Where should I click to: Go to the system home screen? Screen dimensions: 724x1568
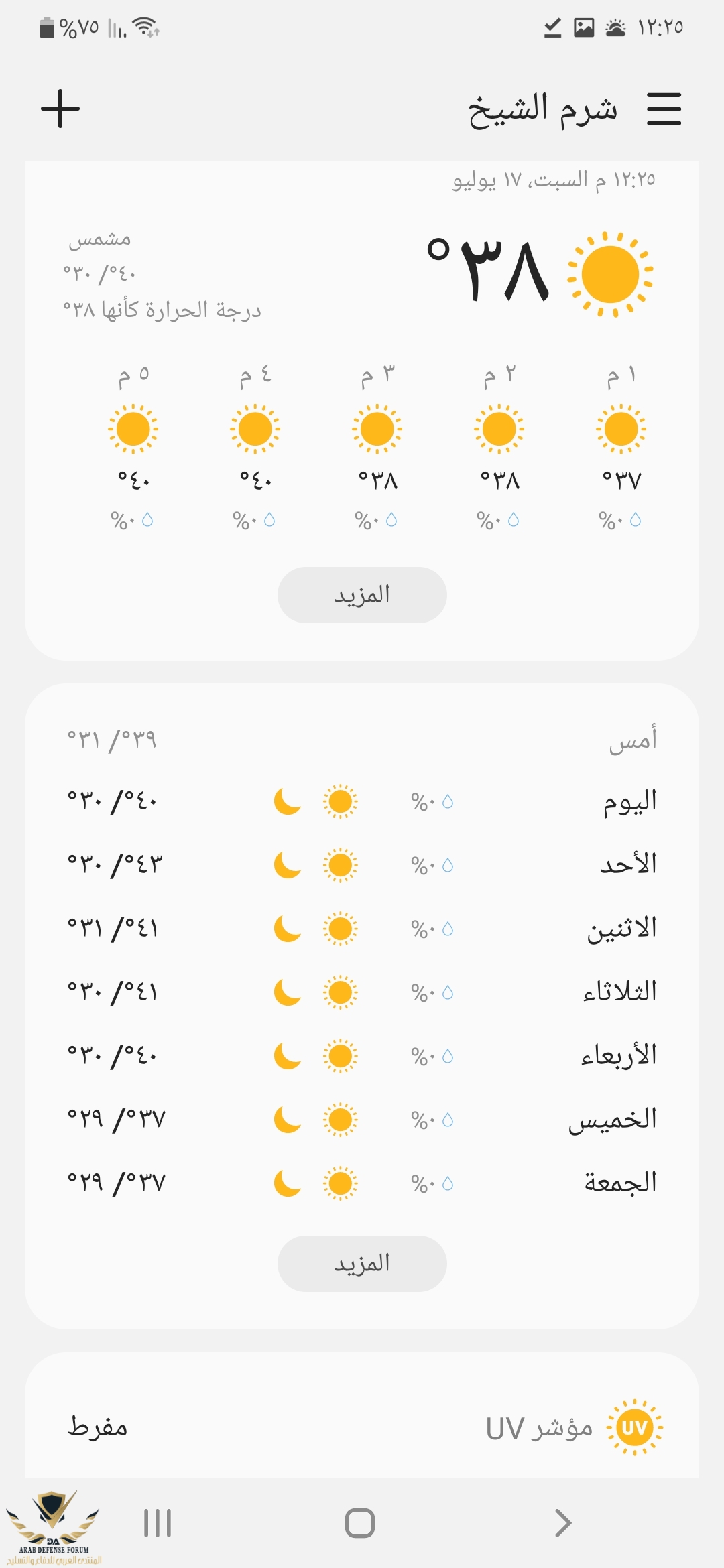click(360, 1523)
